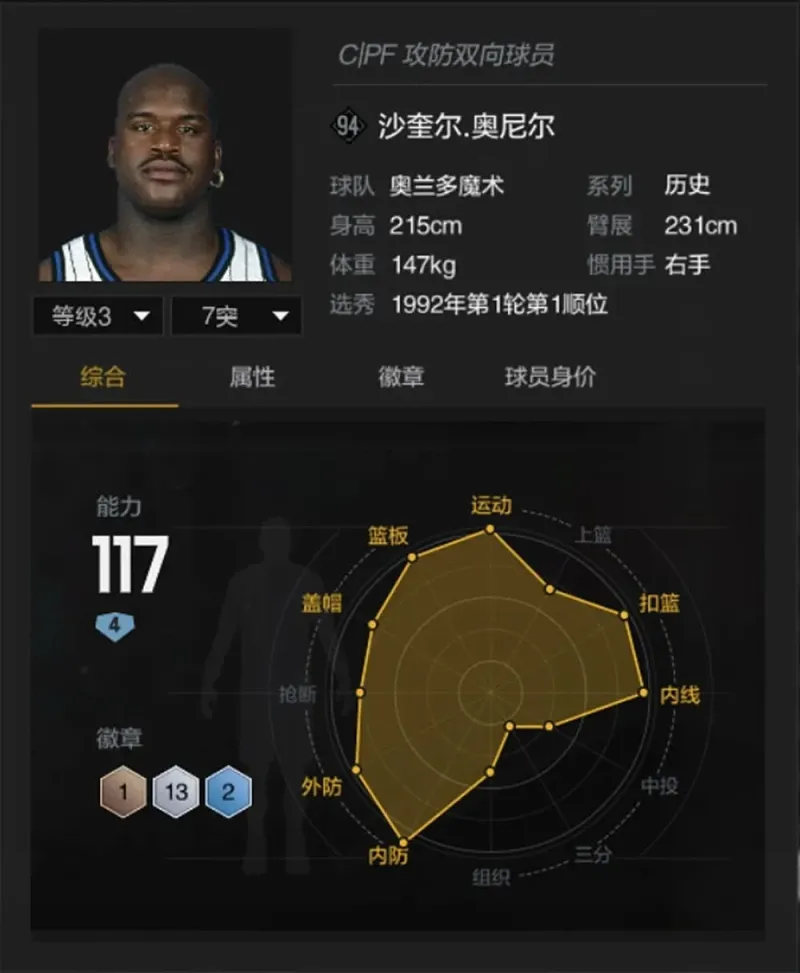Switch to the 属性 tab
800x973 pixels.
click(252, 377)
